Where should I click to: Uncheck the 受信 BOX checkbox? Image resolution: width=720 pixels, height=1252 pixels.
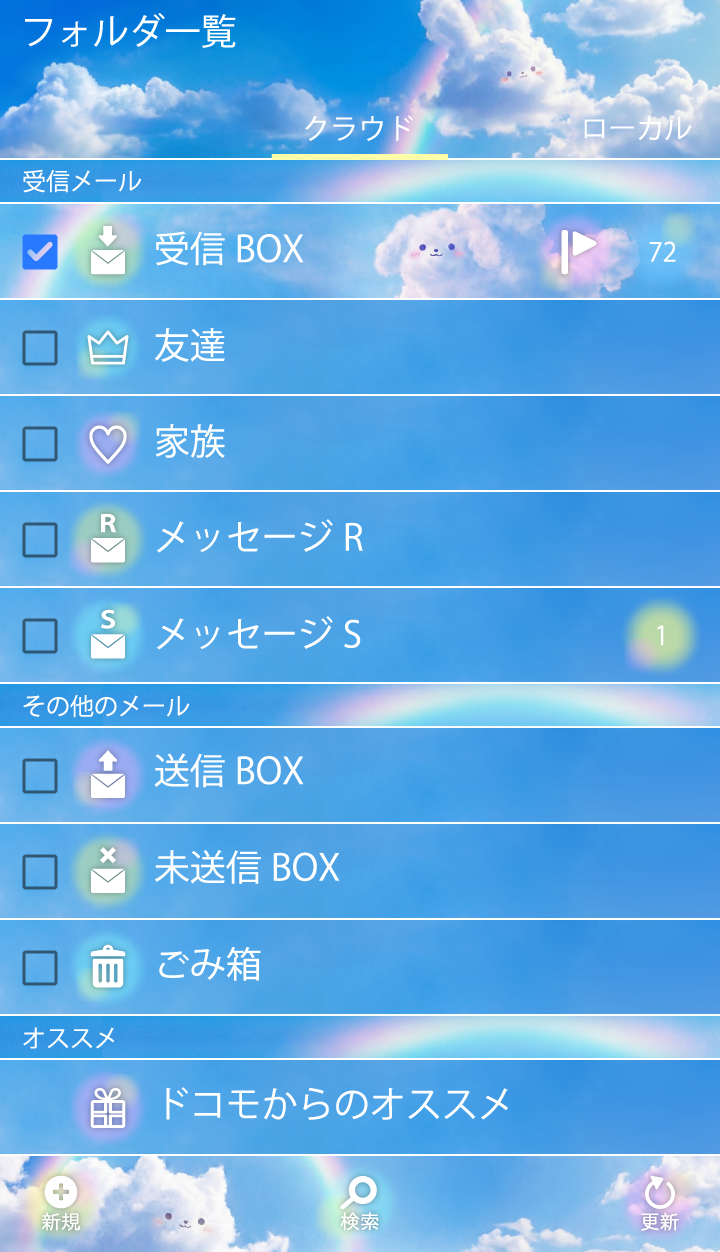pyautogui.click(x=40, y=251)
